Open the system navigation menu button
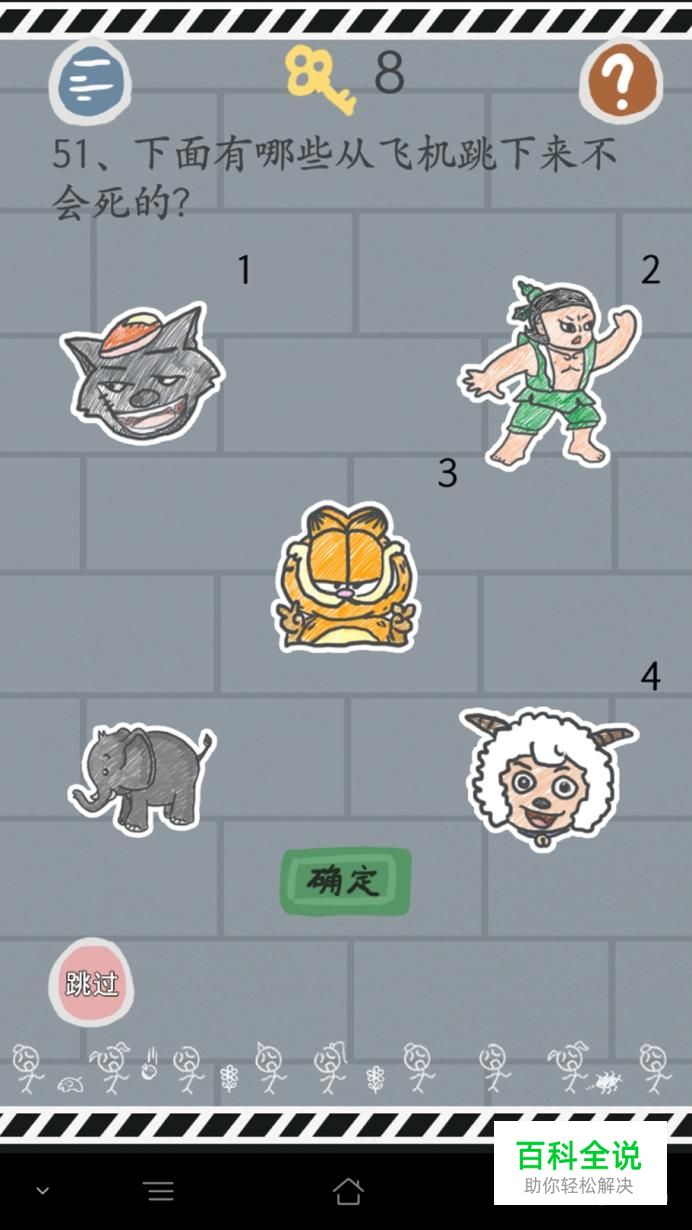The height and width of the screenshot is (1230, 692). click(x=159, y=1190)
